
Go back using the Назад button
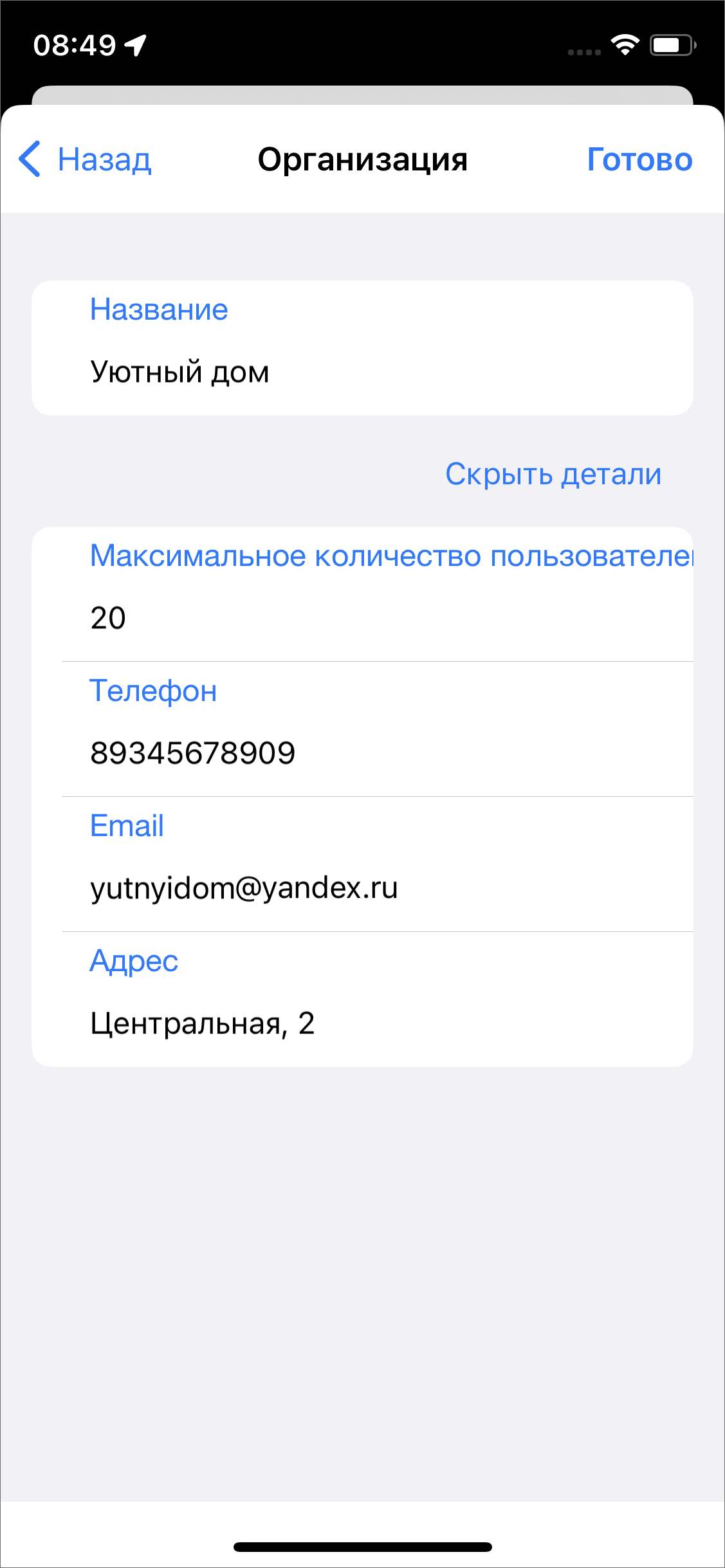pyautogui.click(x=86, y=160)
